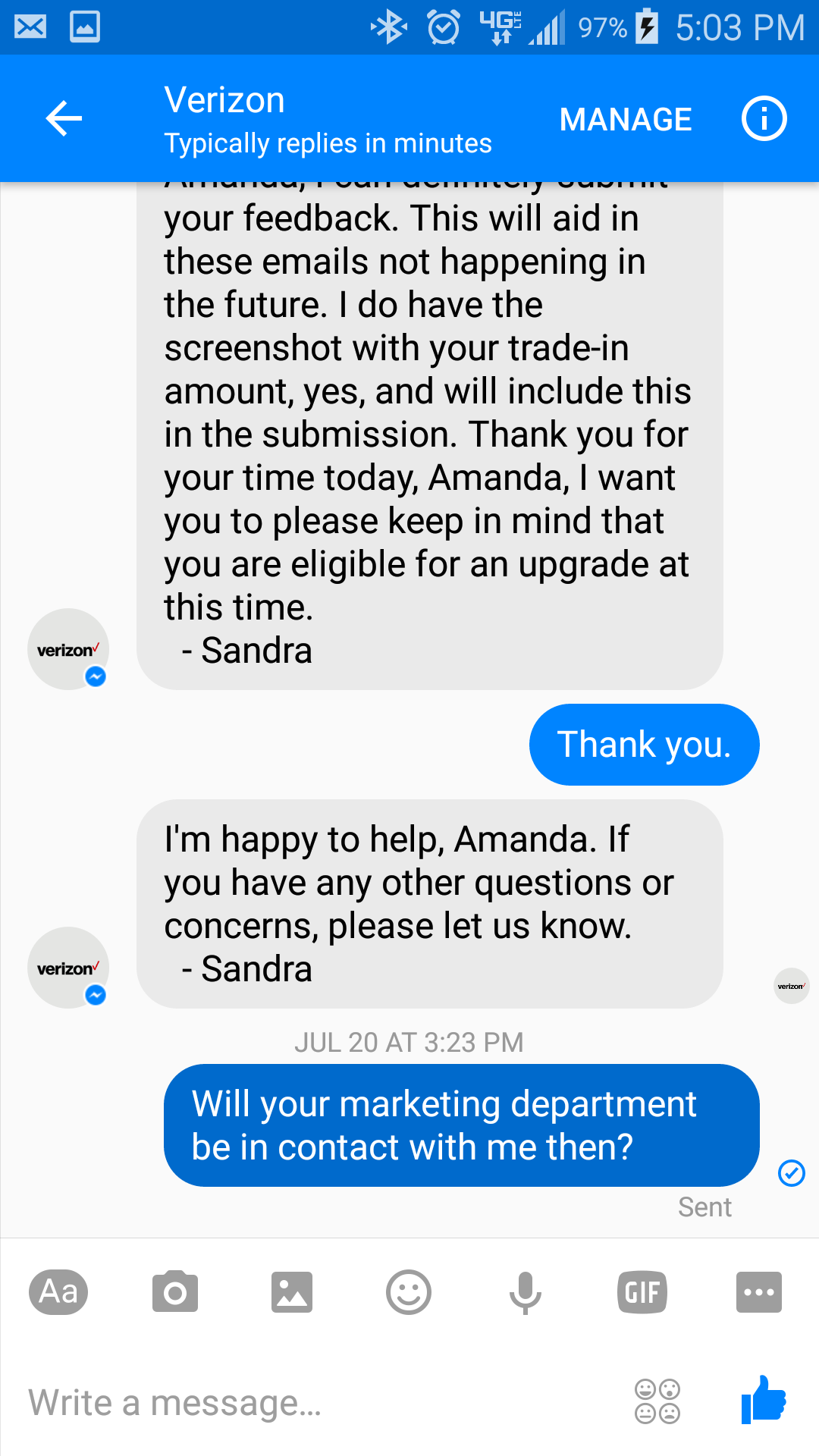
Task: Tap the delivered checkmark on your sent message
Action: 792,1174
